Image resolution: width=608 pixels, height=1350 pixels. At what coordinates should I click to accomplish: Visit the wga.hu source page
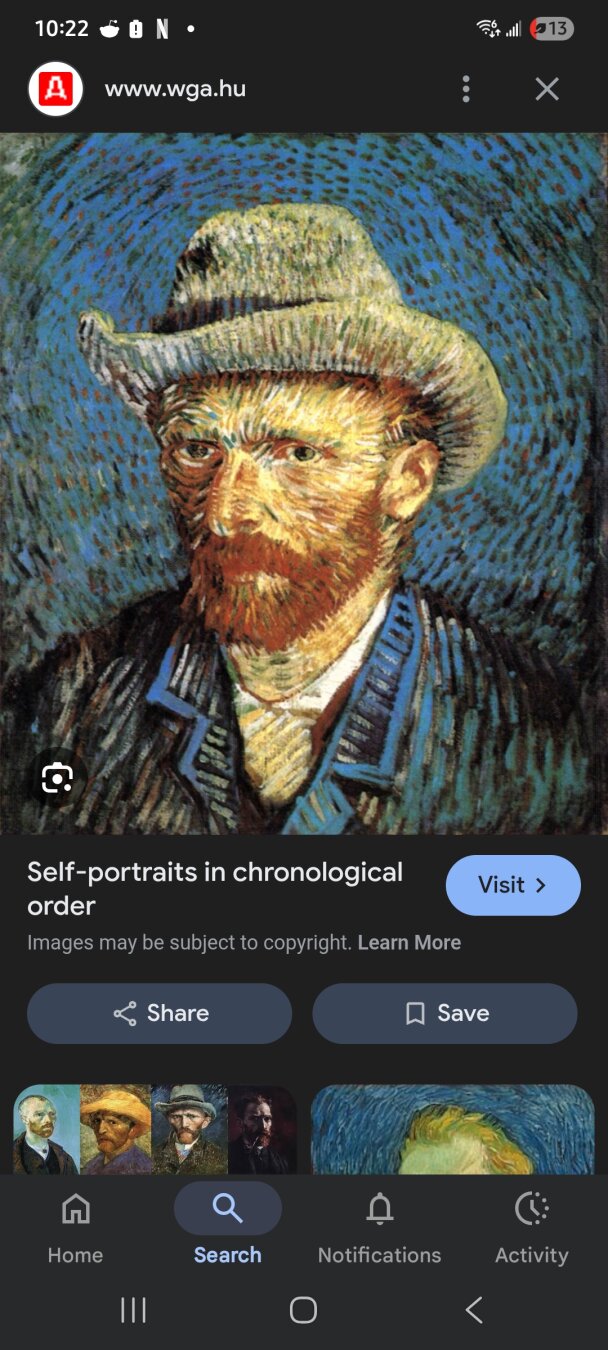pyautogui.click(x=512, y=885)
